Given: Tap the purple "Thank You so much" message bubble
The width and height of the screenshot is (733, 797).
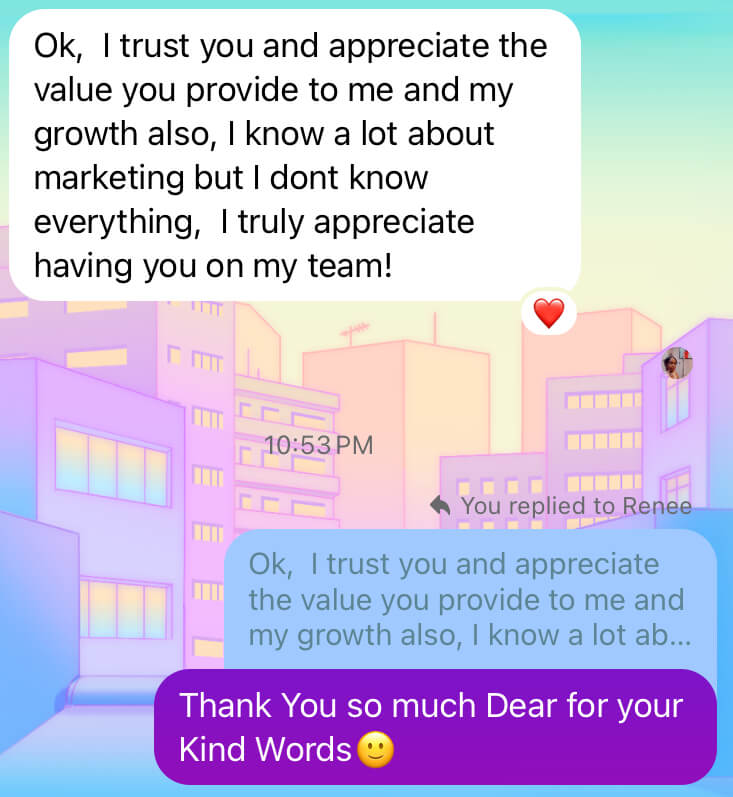Looking at the screenshot, I should tap(434, 727).
